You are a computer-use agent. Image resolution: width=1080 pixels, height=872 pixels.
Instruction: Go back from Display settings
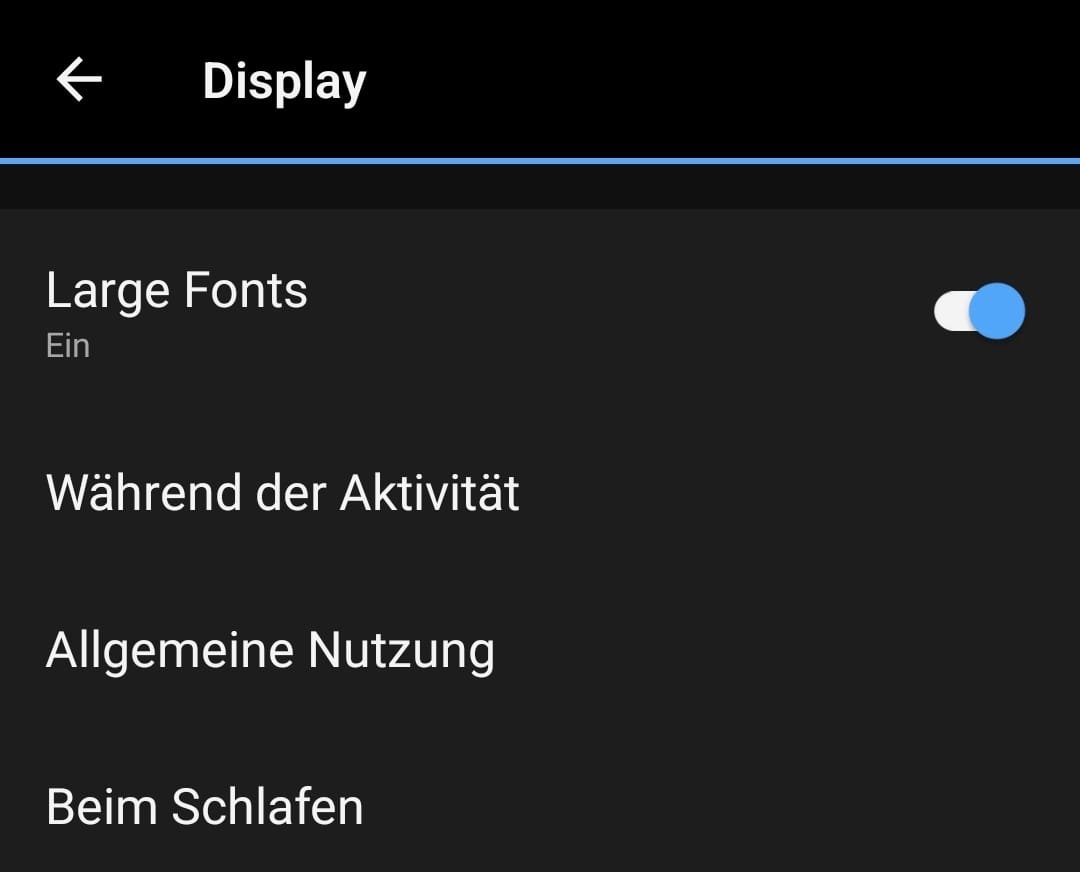(x=79, y=80)
